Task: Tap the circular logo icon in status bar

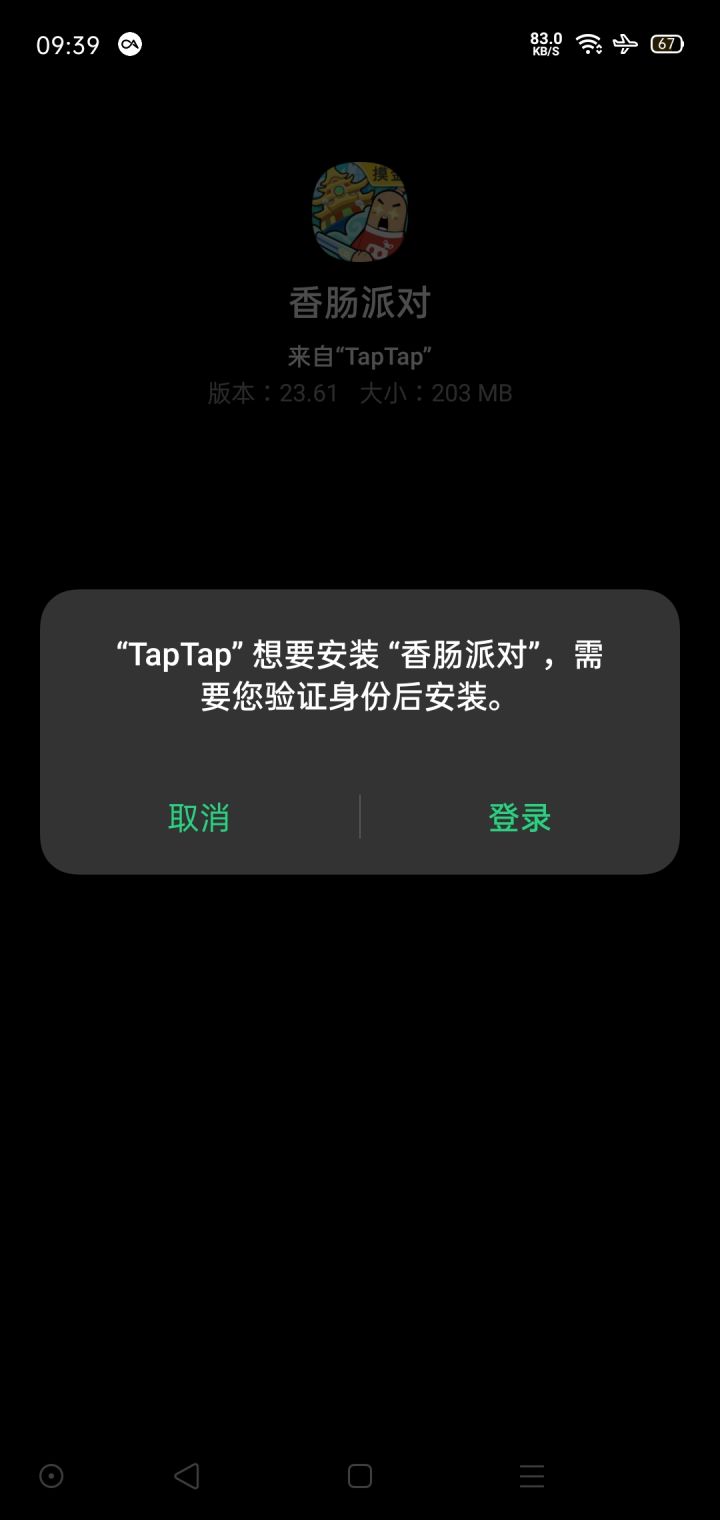Action: [x=129, y=44]
